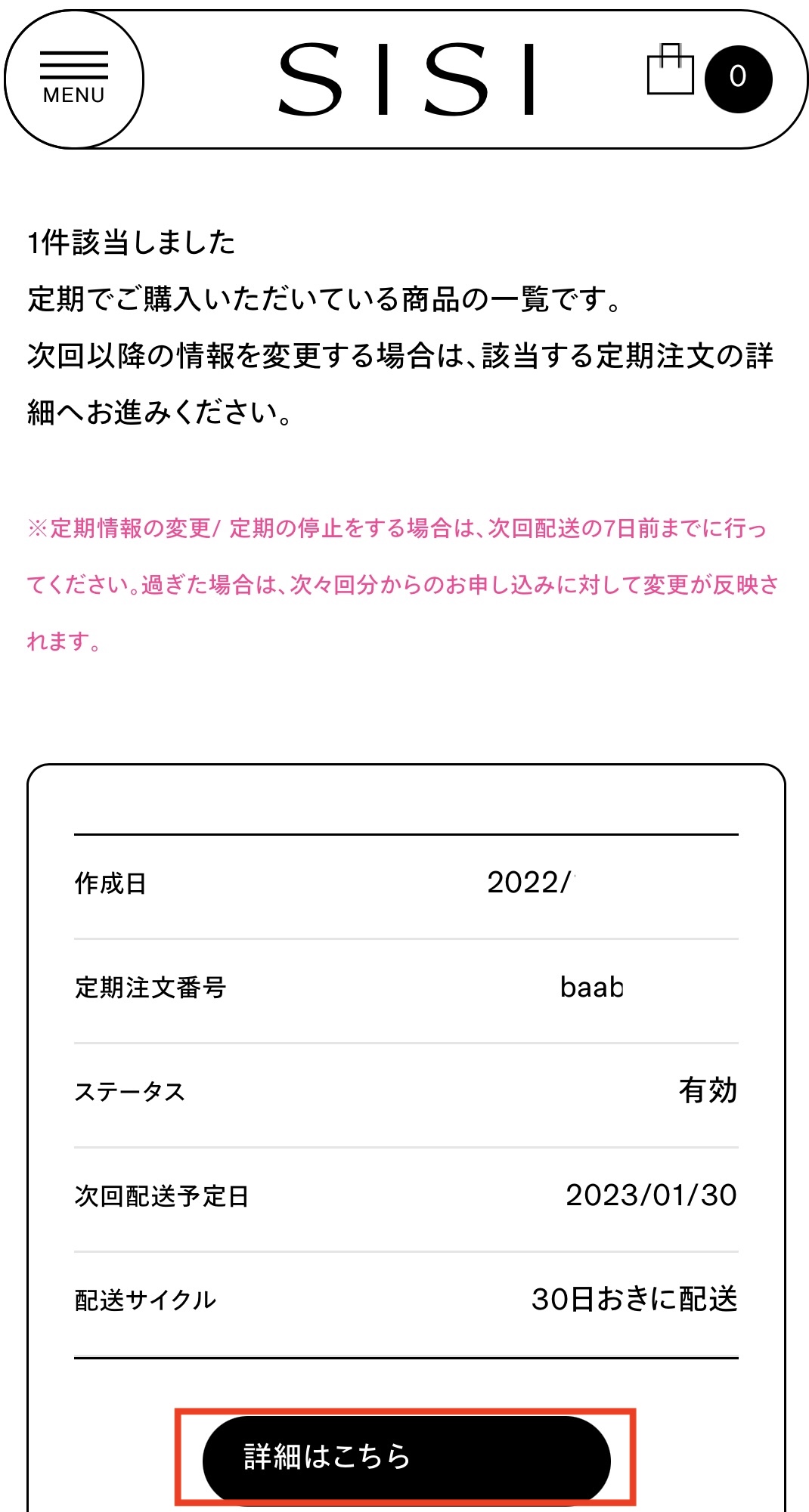This screenshot has width=809, height=1512.
Task: Open the shopping cart bag icon
Action: (x=671, y=71)
